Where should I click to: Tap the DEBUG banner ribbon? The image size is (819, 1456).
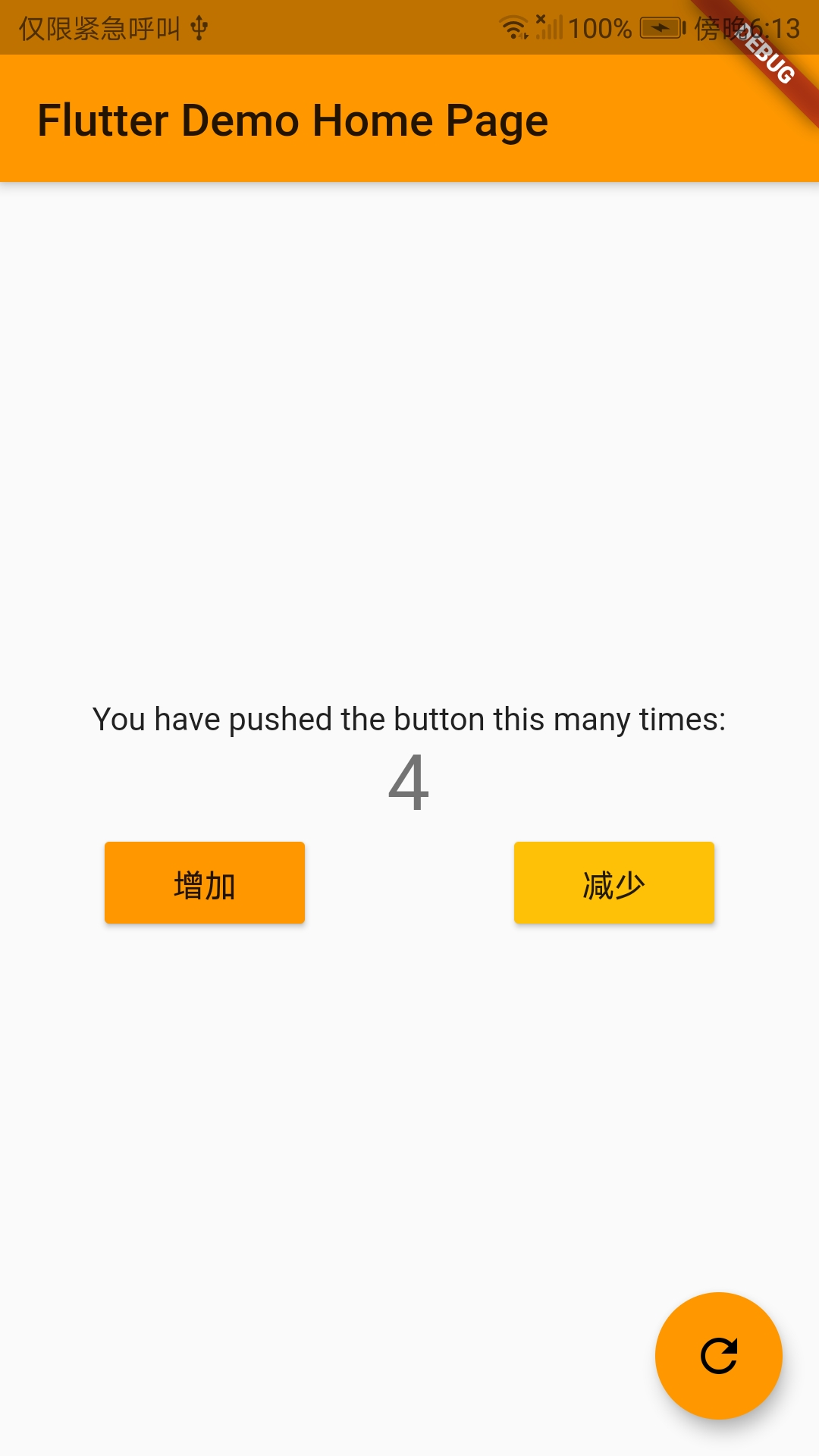766,53
